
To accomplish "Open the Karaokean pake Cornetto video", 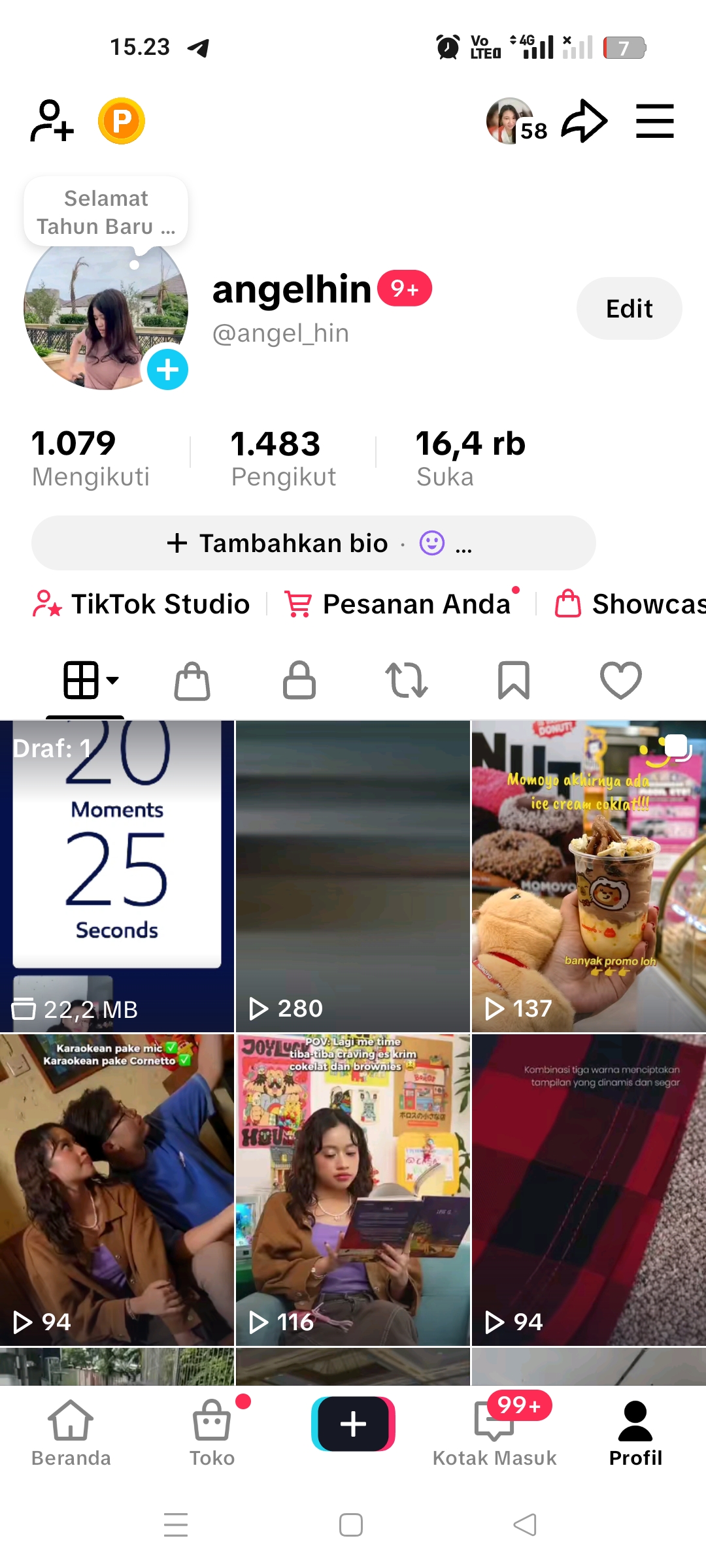I will (x=117, y=1189).
